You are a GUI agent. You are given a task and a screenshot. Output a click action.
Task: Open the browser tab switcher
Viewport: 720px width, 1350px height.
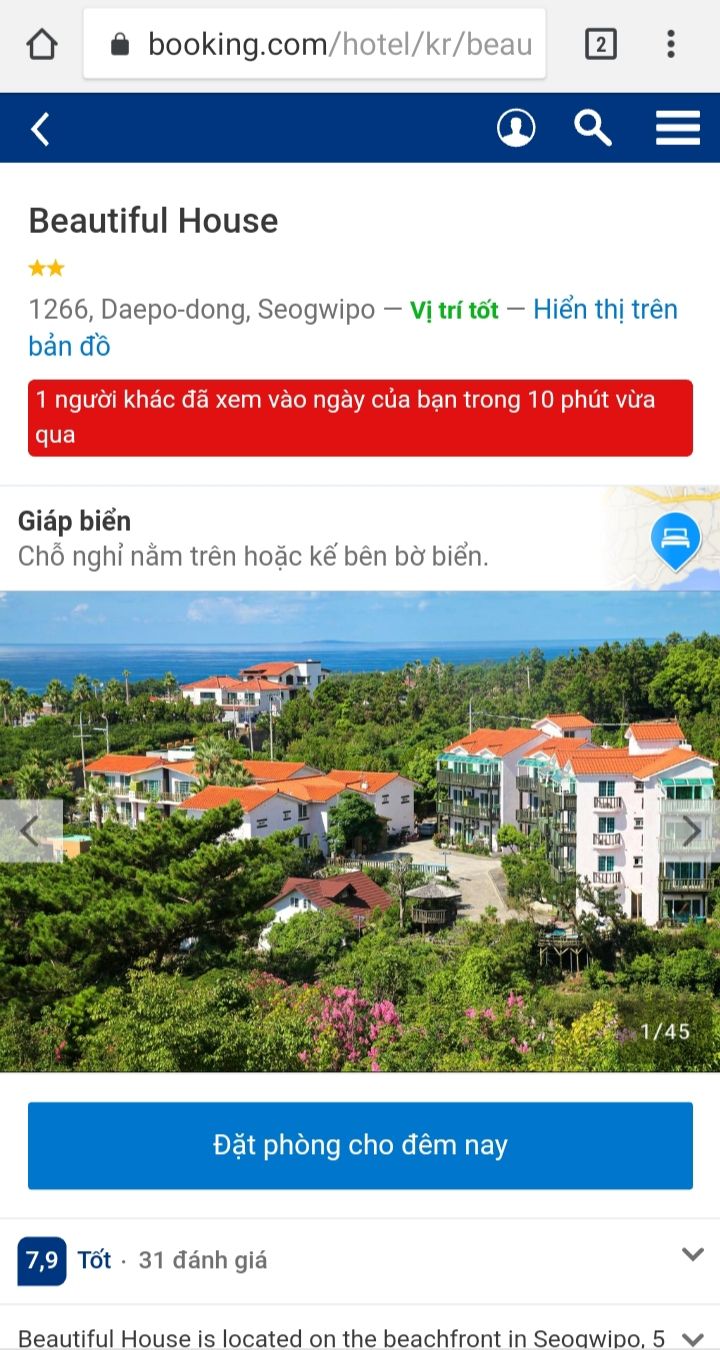coord(600,44)
